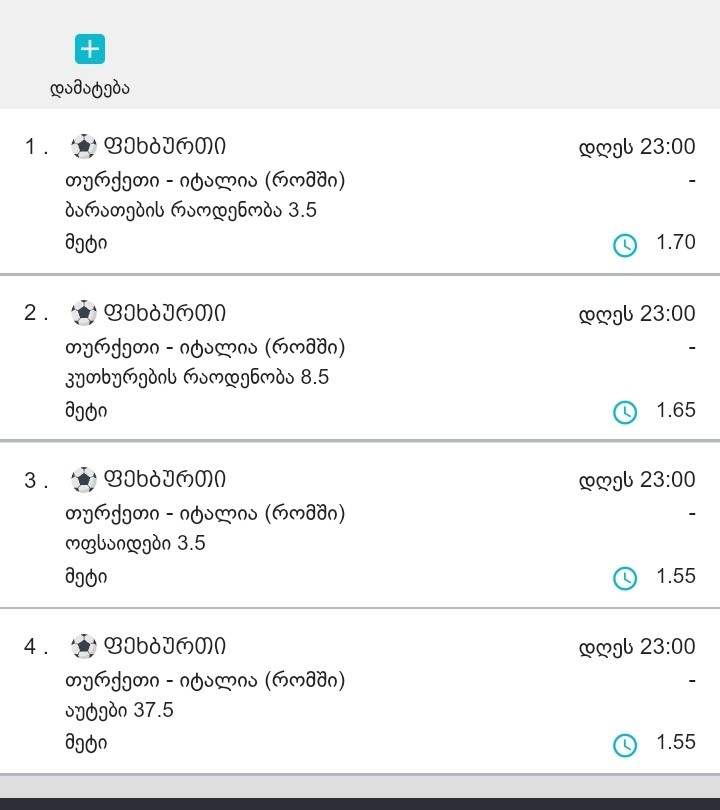Image resolution: width=720 pixels, height=810 pixels.
Task: Click the clock icon beside odds 1.65
Action: 625,409
